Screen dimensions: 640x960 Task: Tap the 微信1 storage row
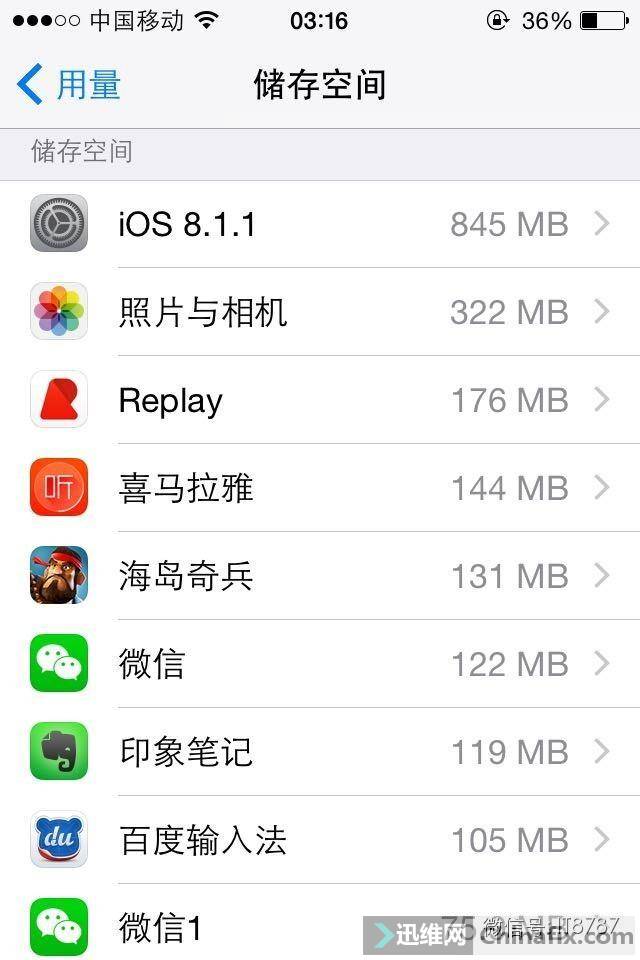[x=250, y=928]
